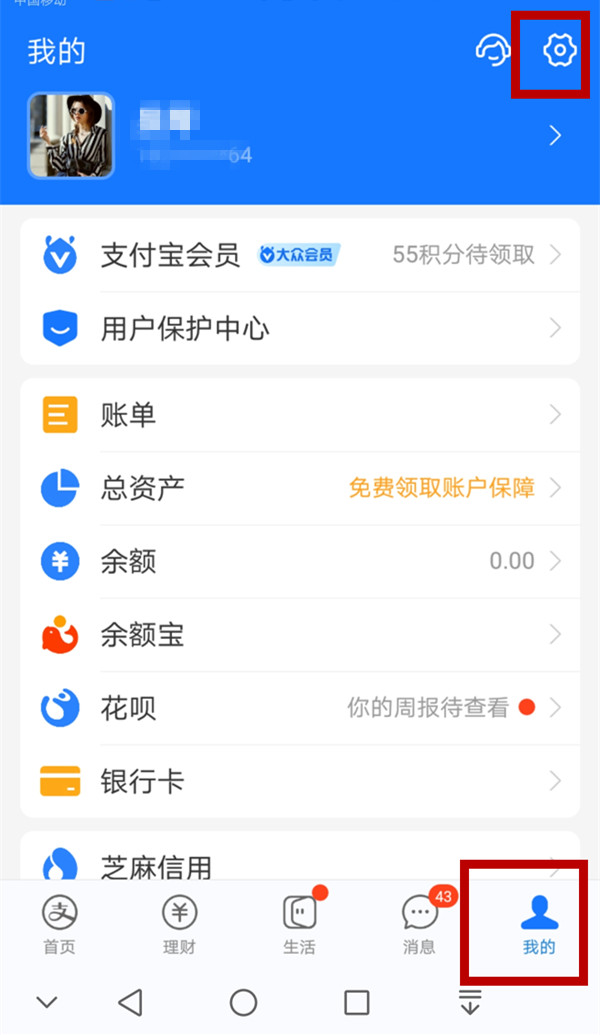Manage 银行卡 bank cards
Screen dimensions: 600x1035
click(x=300, y=781)
